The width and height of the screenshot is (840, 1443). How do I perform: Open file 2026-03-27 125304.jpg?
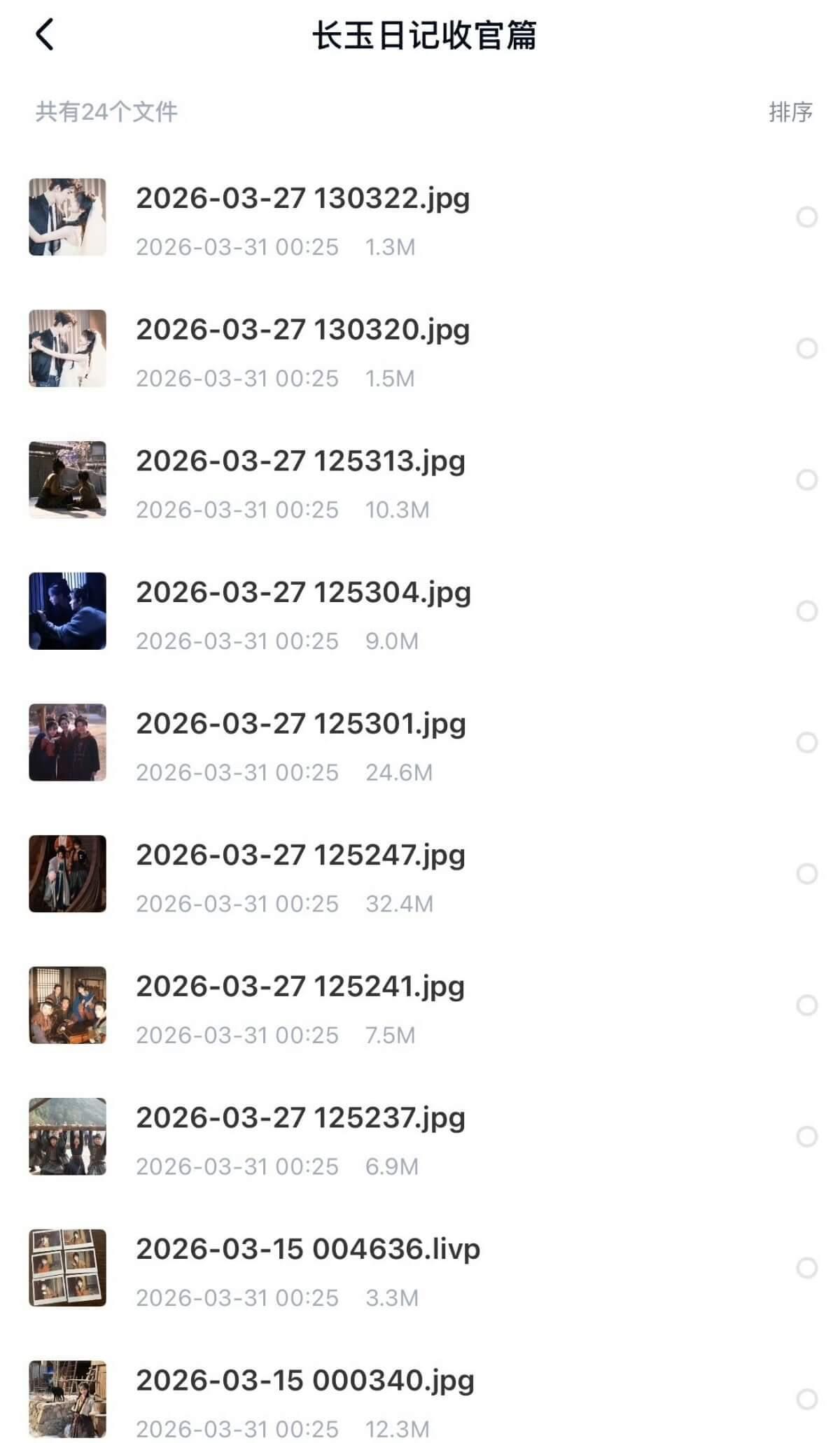[x=420, y=611]
